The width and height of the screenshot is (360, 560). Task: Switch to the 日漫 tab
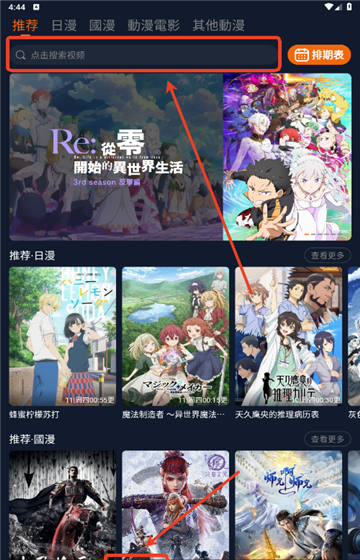click(x=64, y=25)
